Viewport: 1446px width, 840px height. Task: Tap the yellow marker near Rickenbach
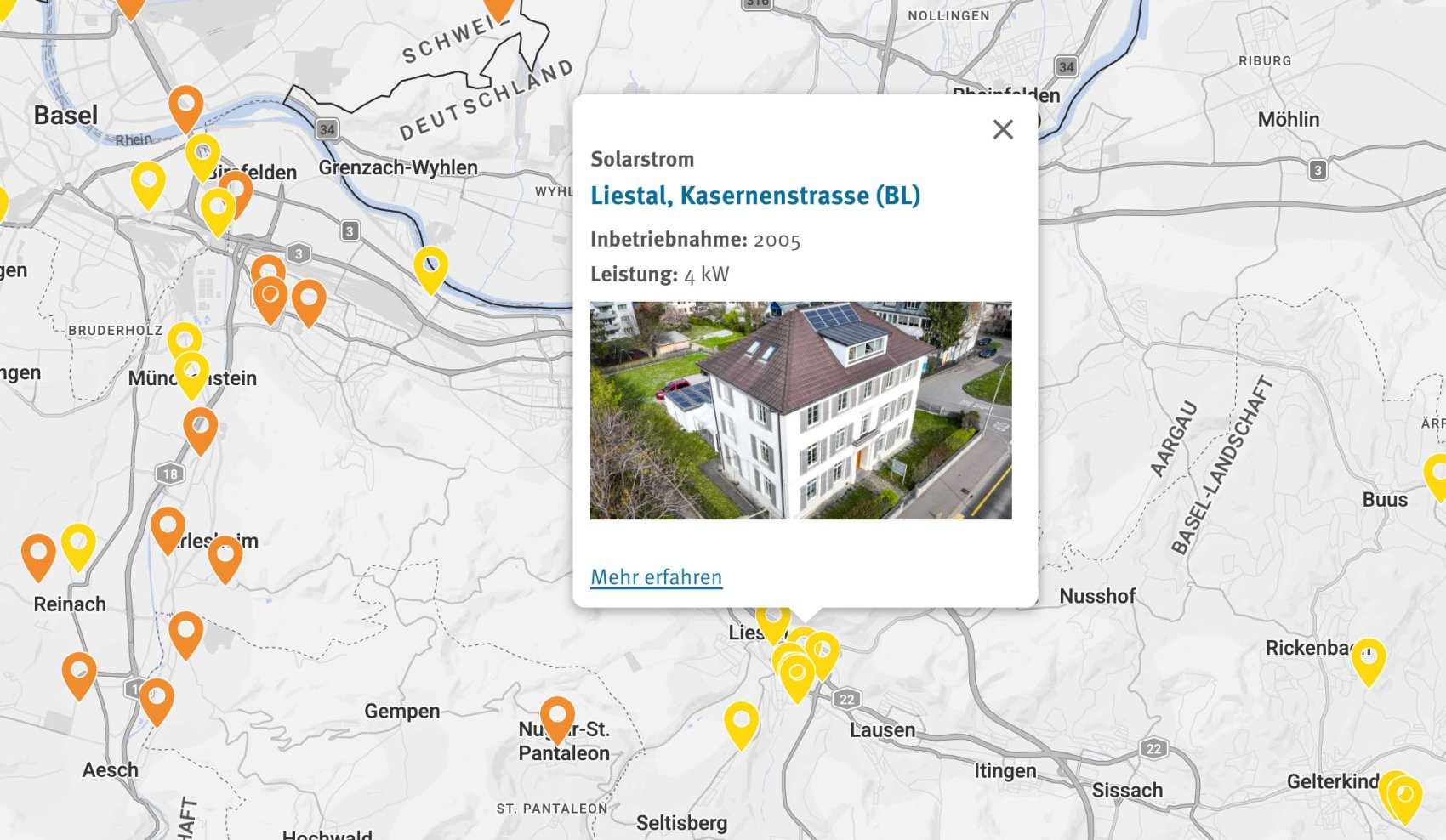pyautogui.click(x=1369, y=660)
